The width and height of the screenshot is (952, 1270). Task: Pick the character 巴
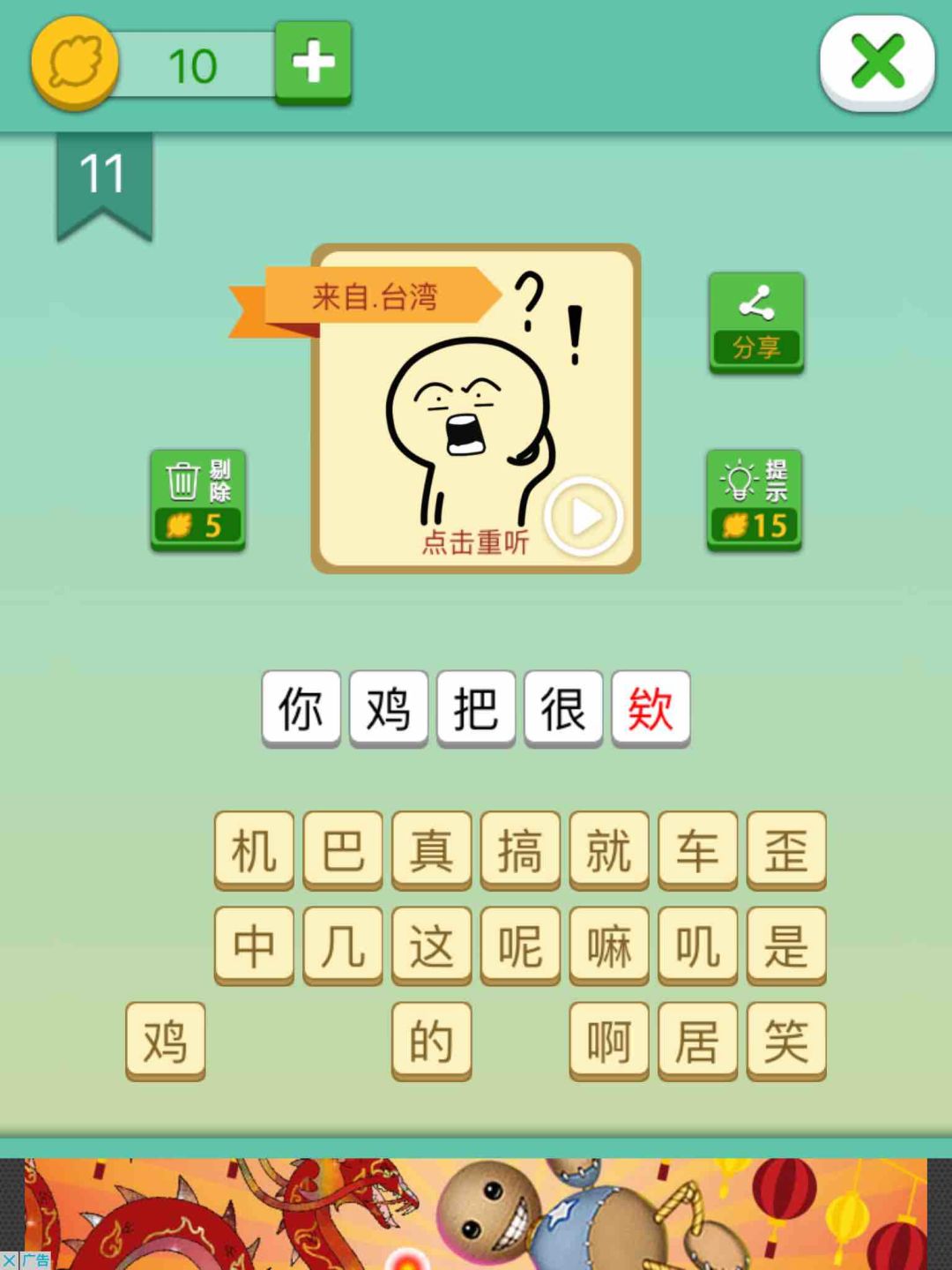(x=343, y=851)
